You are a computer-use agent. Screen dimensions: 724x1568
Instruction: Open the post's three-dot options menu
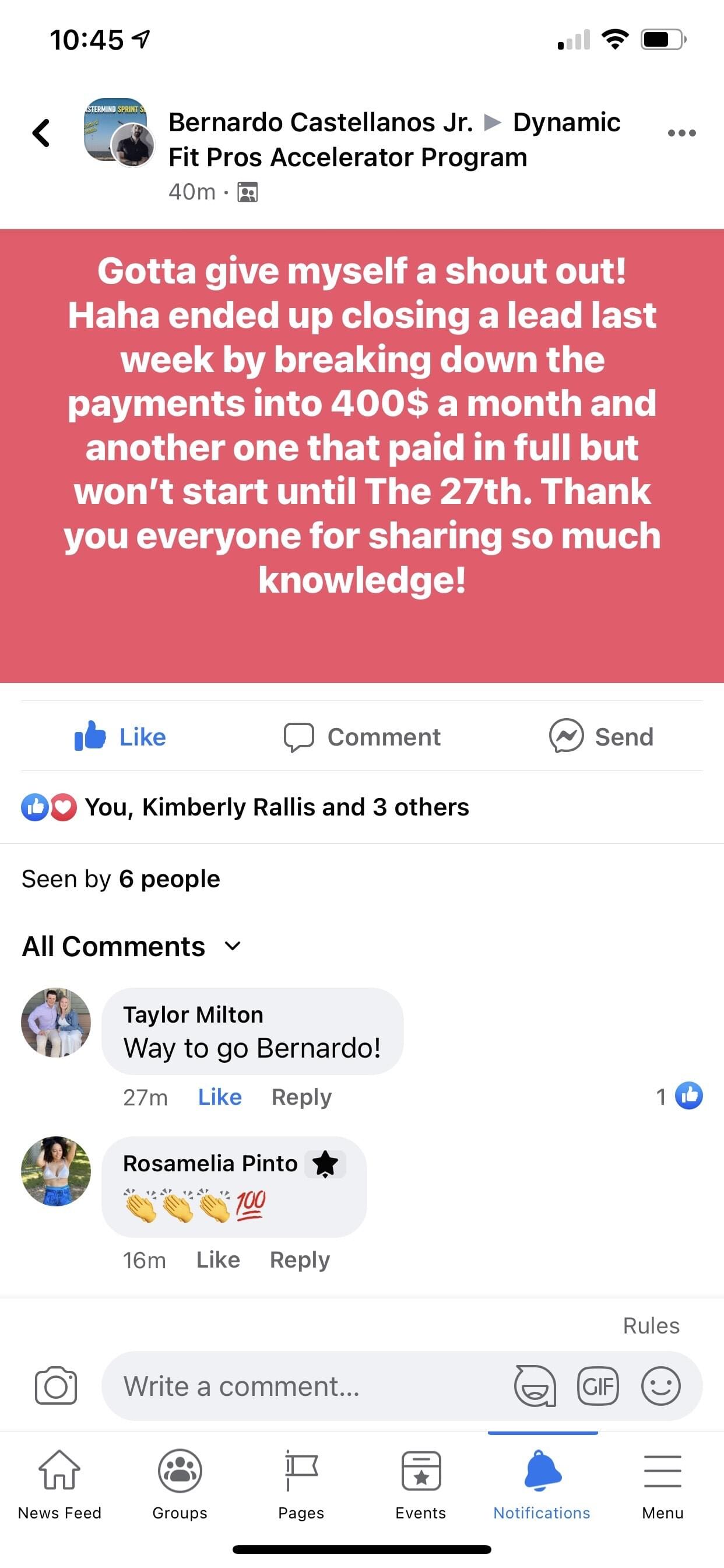tap(681, 132)
